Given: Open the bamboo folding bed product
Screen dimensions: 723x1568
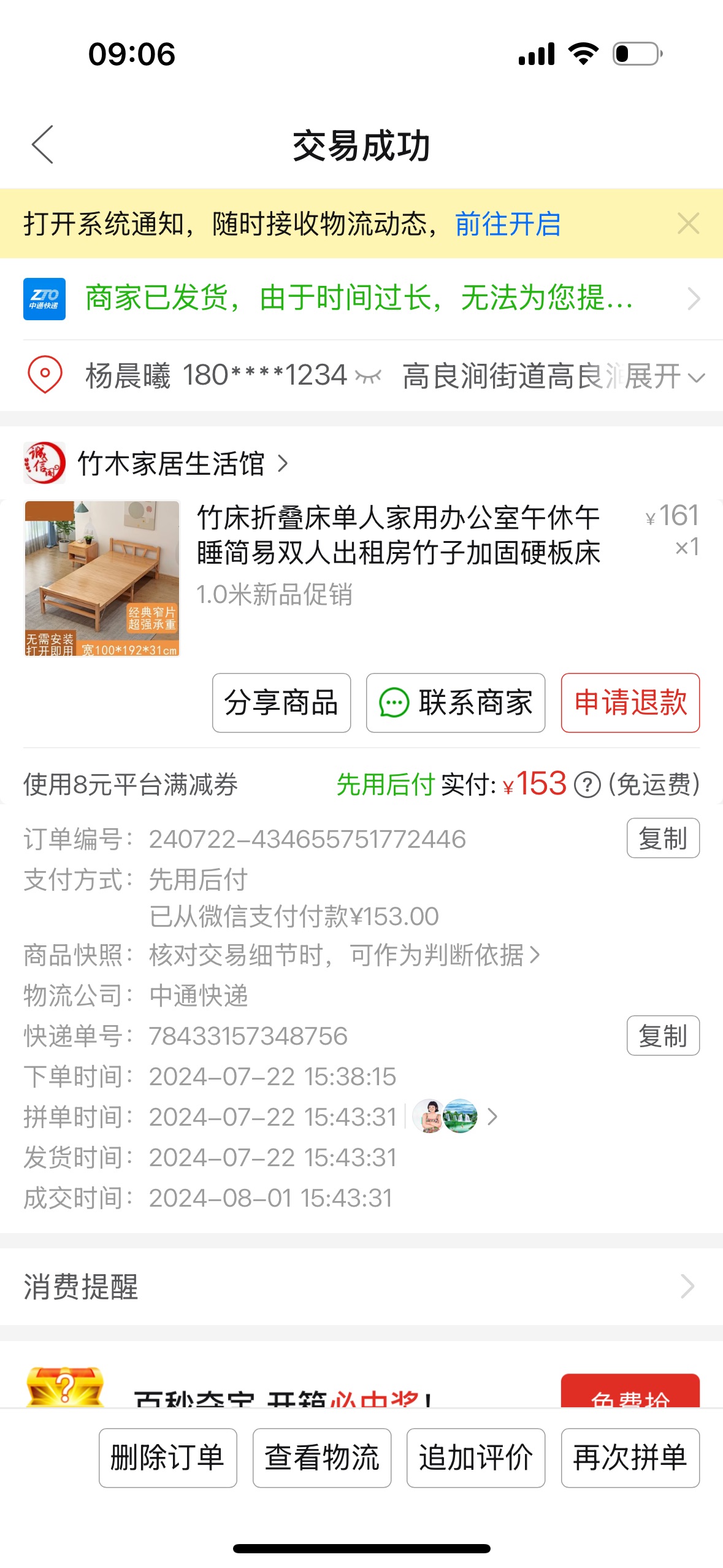Looking at the screenshot, I should click(397, 536).
